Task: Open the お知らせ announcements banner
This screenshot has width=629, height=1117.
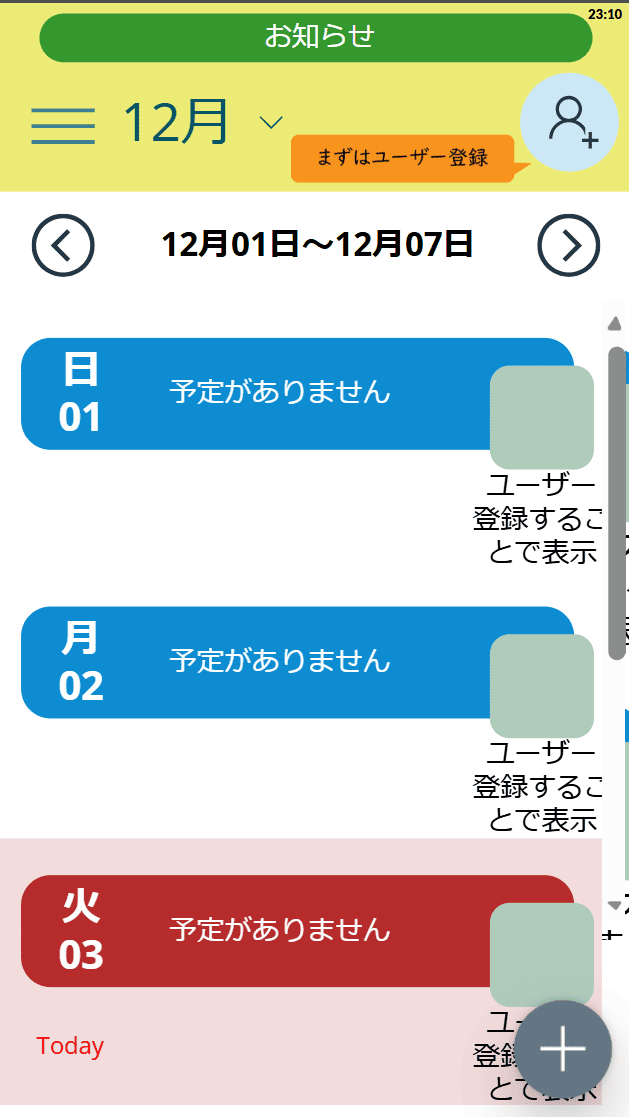Action: click(x=316, y=37)
